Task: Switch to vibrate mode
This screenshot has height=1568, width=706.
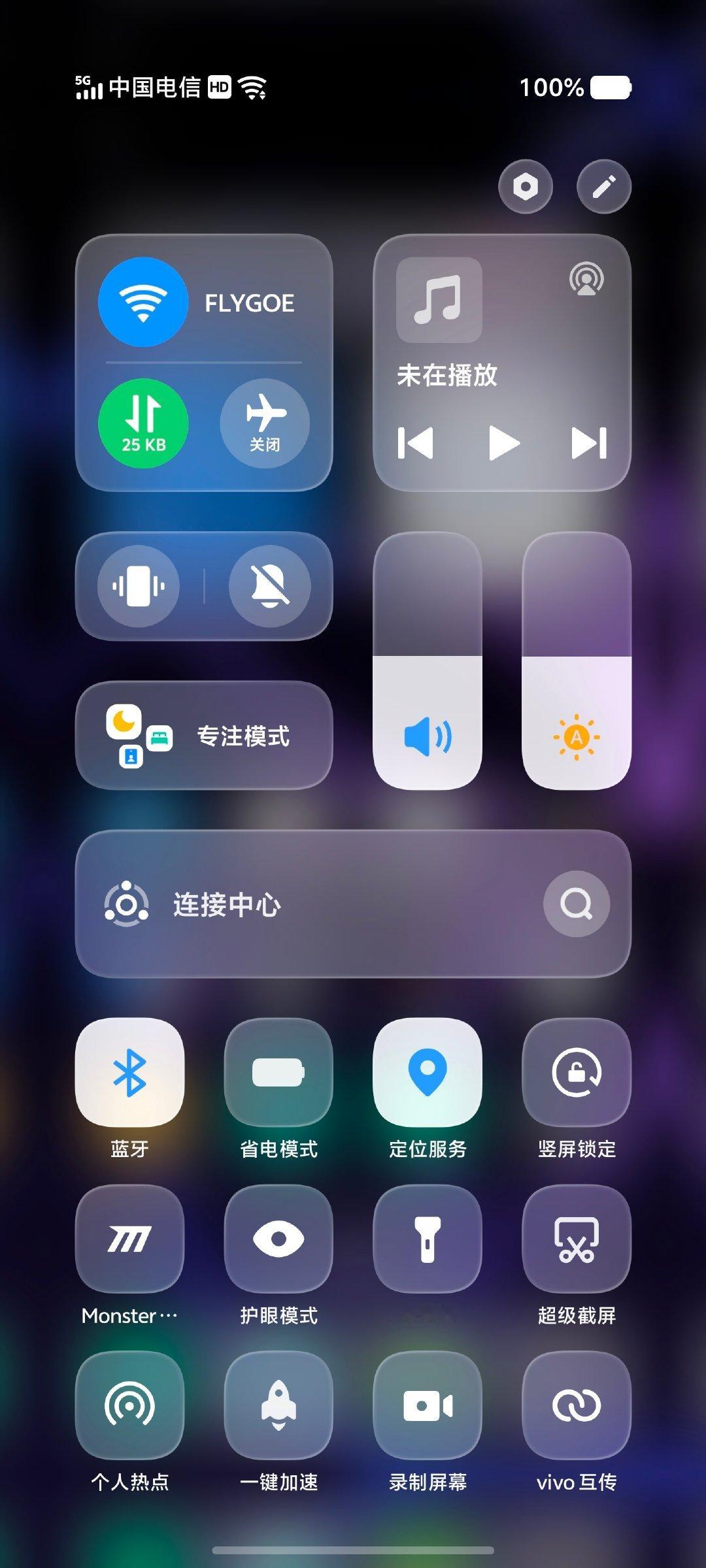Action: coord(139,586)
